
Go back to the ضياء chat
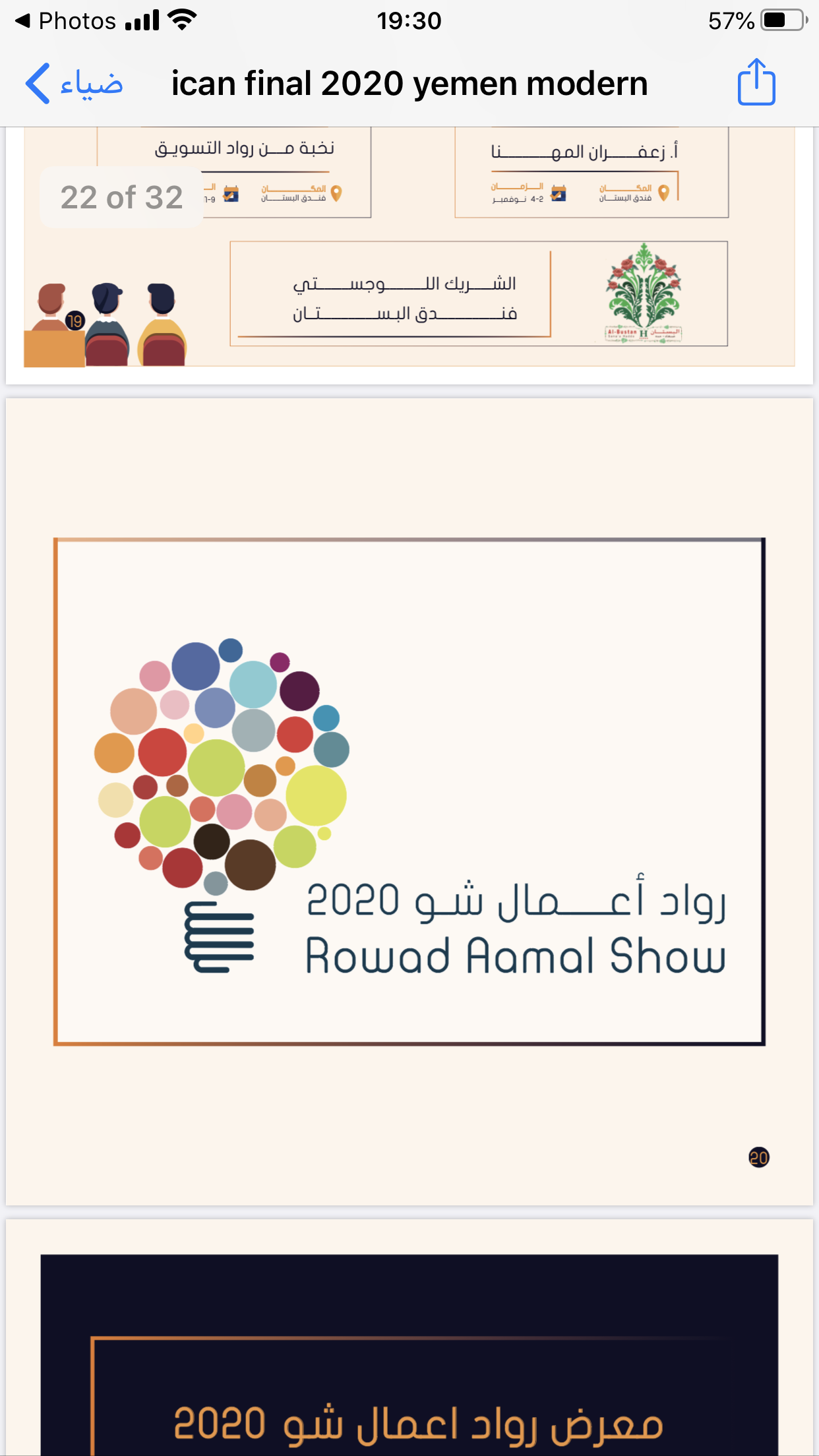tap(74, 84)
